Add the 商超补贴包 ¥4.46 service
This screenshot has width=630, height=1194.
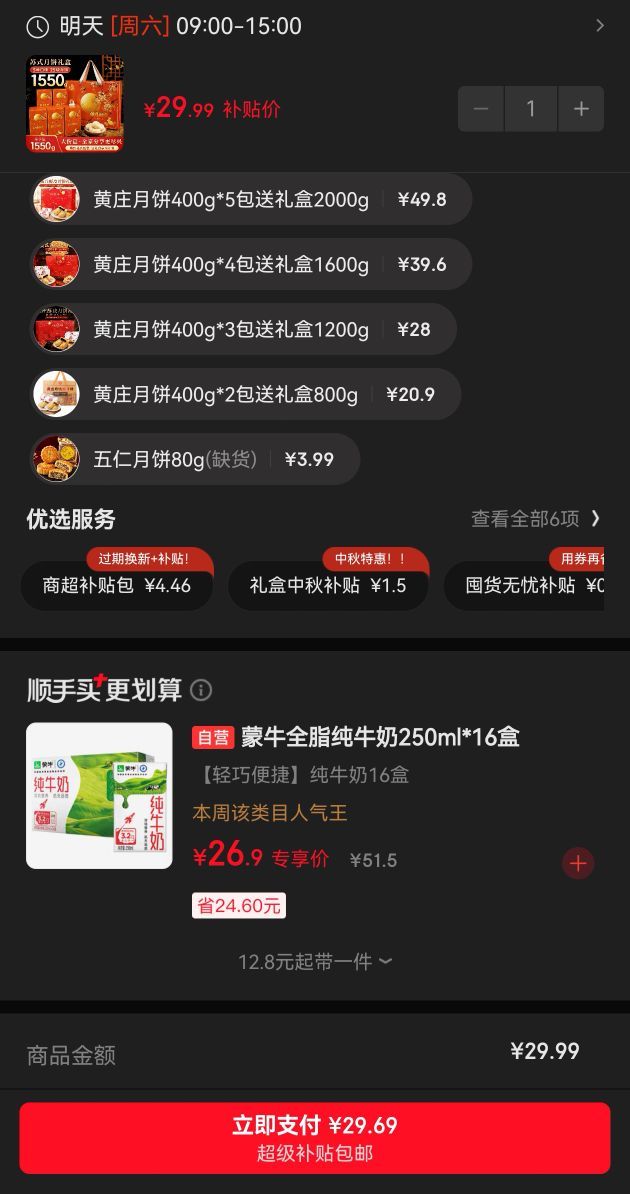coord(117,586)
